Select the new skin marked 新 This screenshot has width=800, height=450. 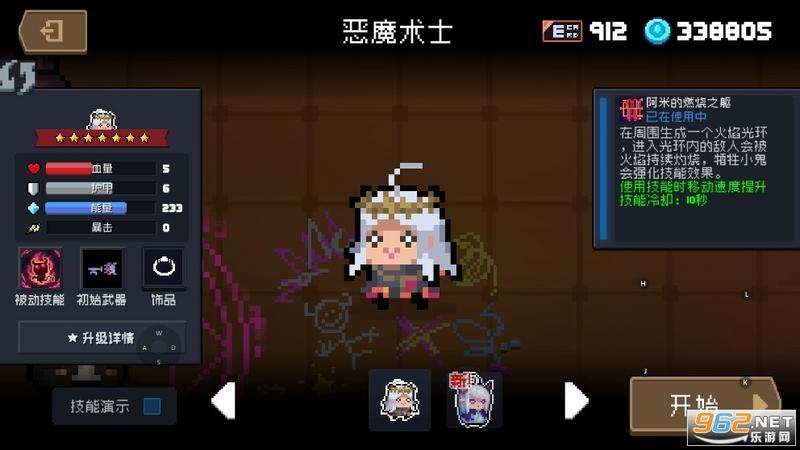pos(473,400)
